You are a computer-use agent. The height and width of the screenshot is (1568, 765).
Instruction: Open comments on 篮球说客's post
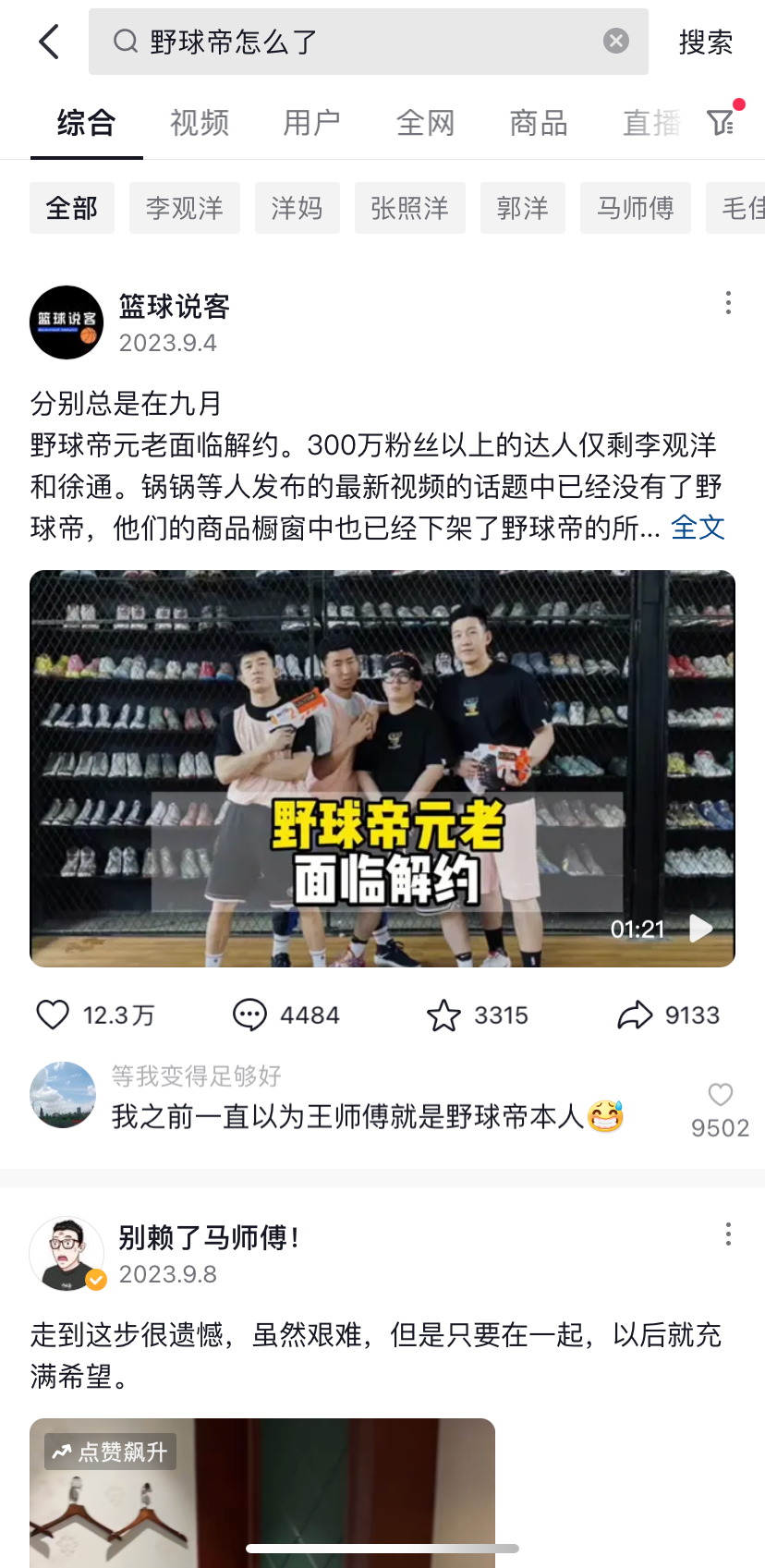[249, 1015]
